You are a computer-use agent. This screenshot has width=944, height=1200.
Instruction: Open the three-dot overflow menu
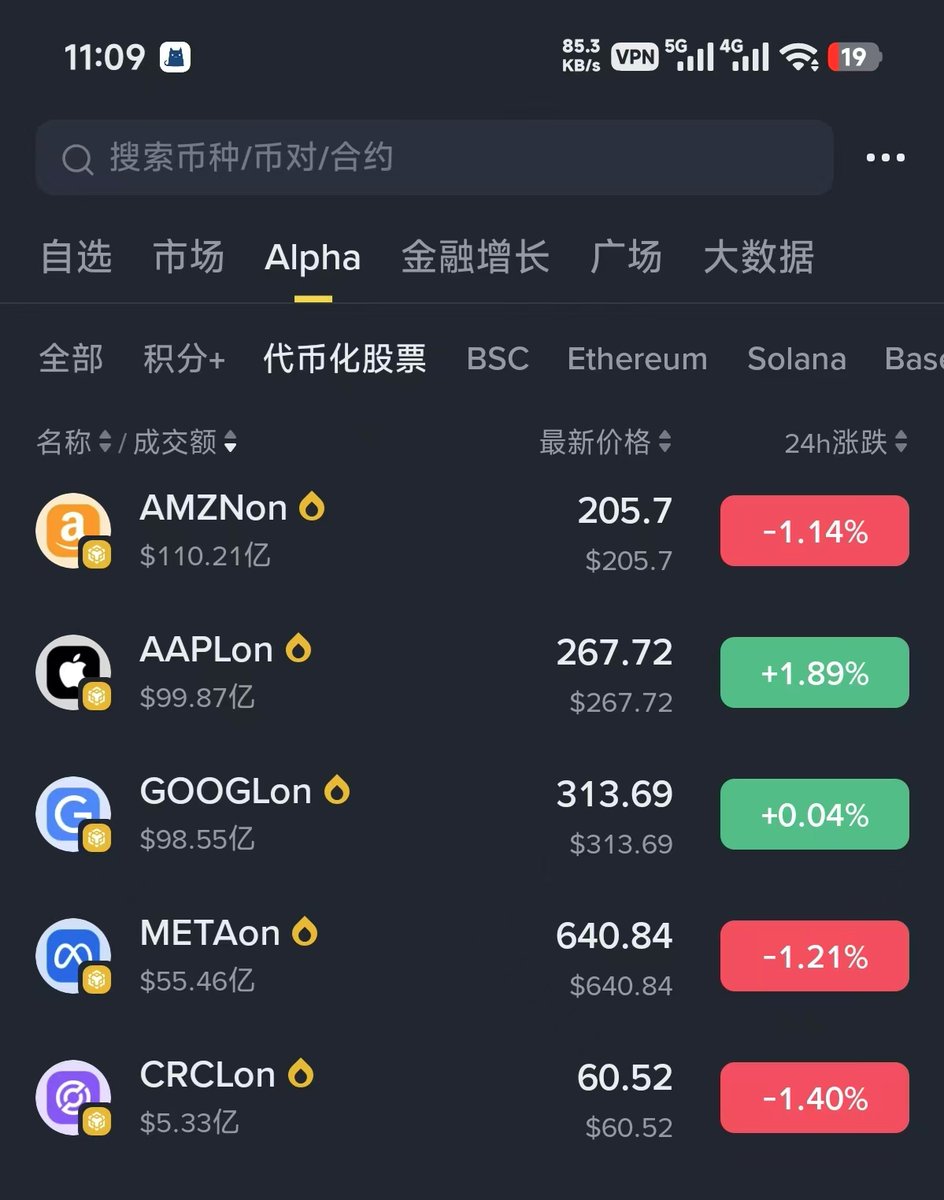tap(885, 158)
